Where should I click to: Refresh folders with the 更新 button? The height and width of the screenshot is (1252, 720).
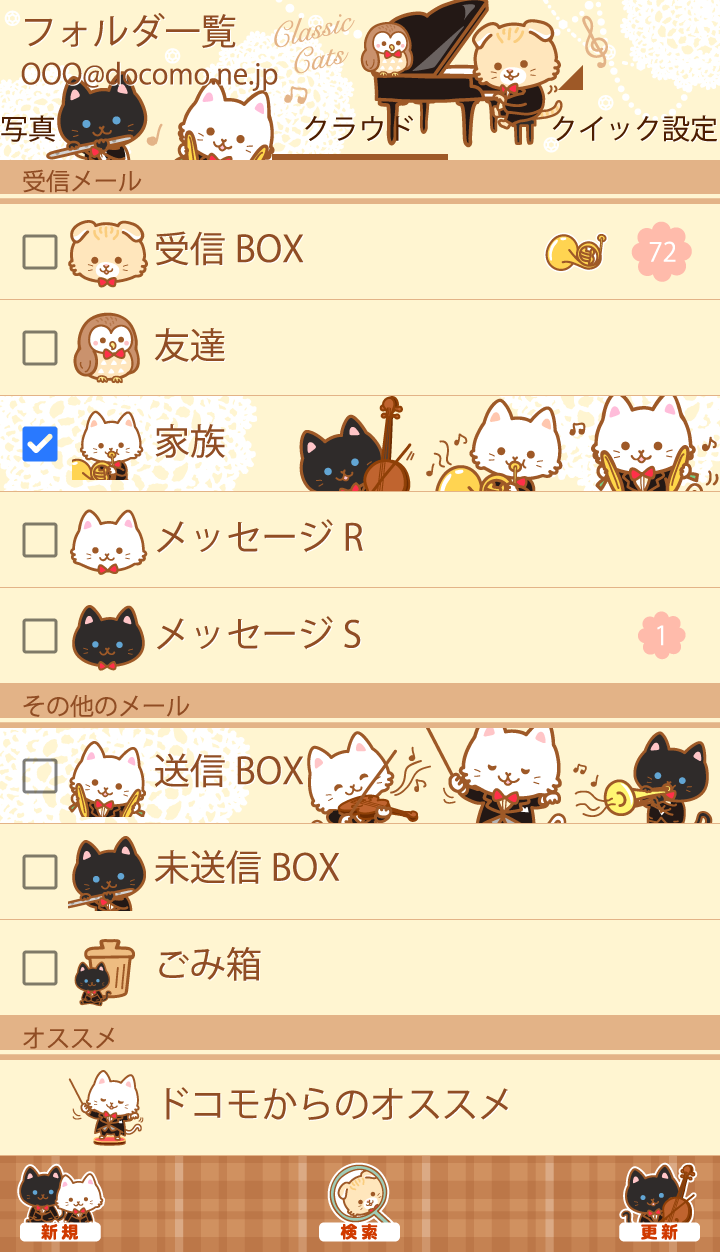tap(659, 1204)
